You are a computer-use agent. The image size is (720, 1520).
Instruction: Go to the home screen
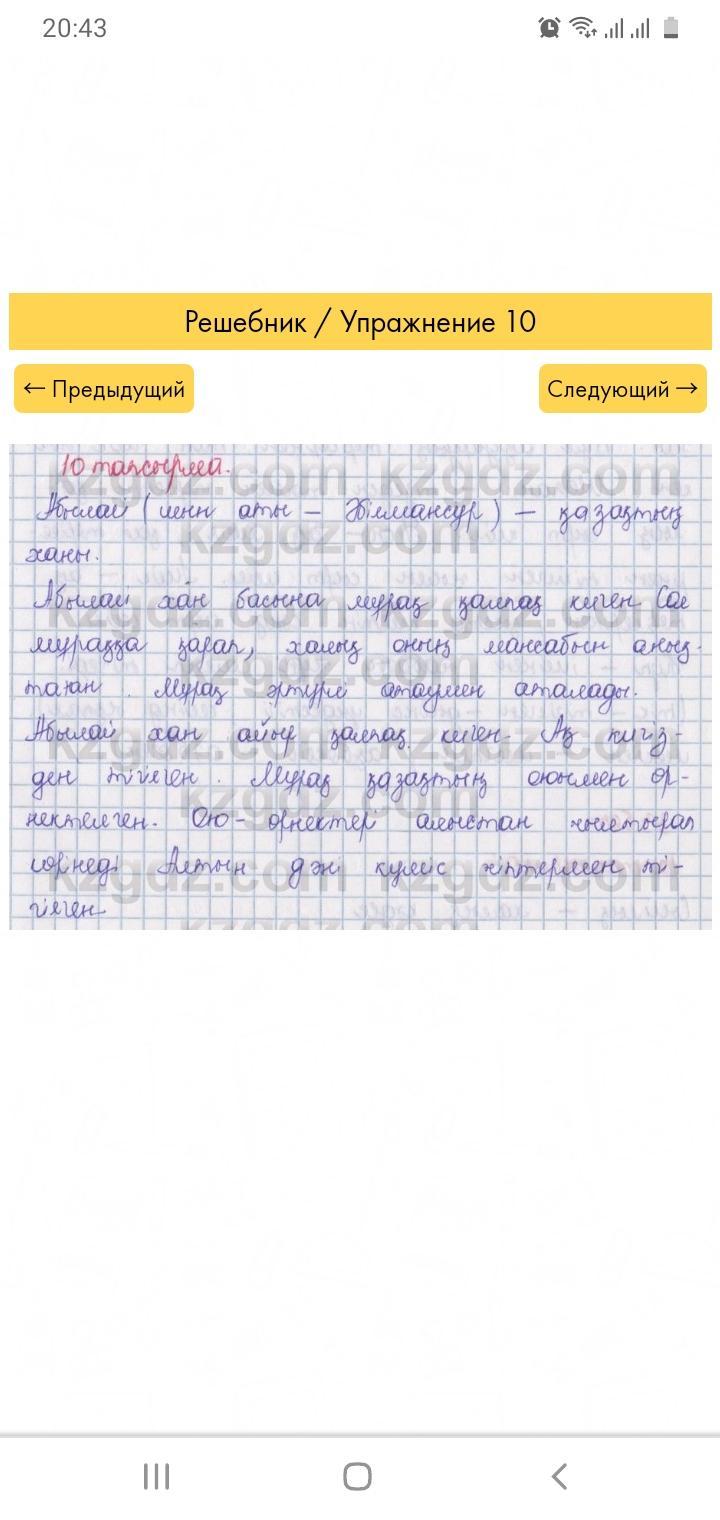(358, 1475)
